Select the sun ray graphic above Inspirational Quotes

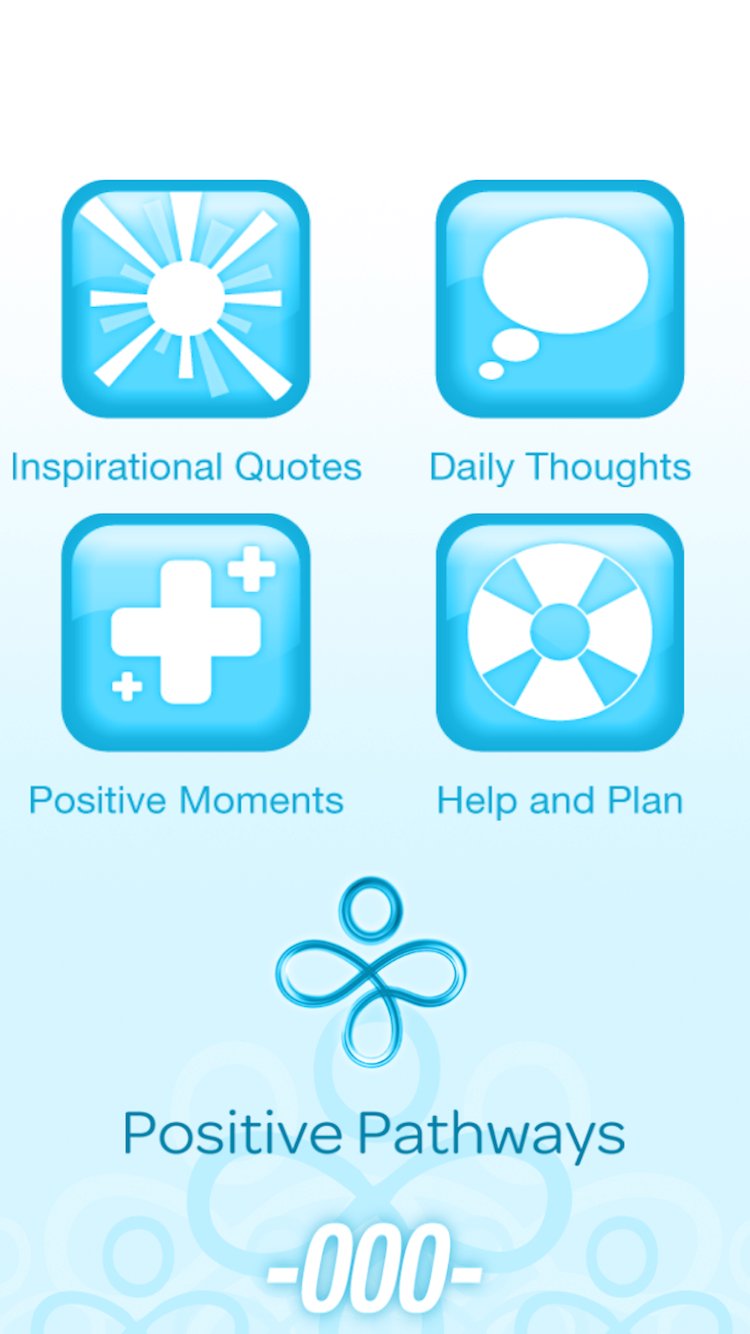point(187,295)
